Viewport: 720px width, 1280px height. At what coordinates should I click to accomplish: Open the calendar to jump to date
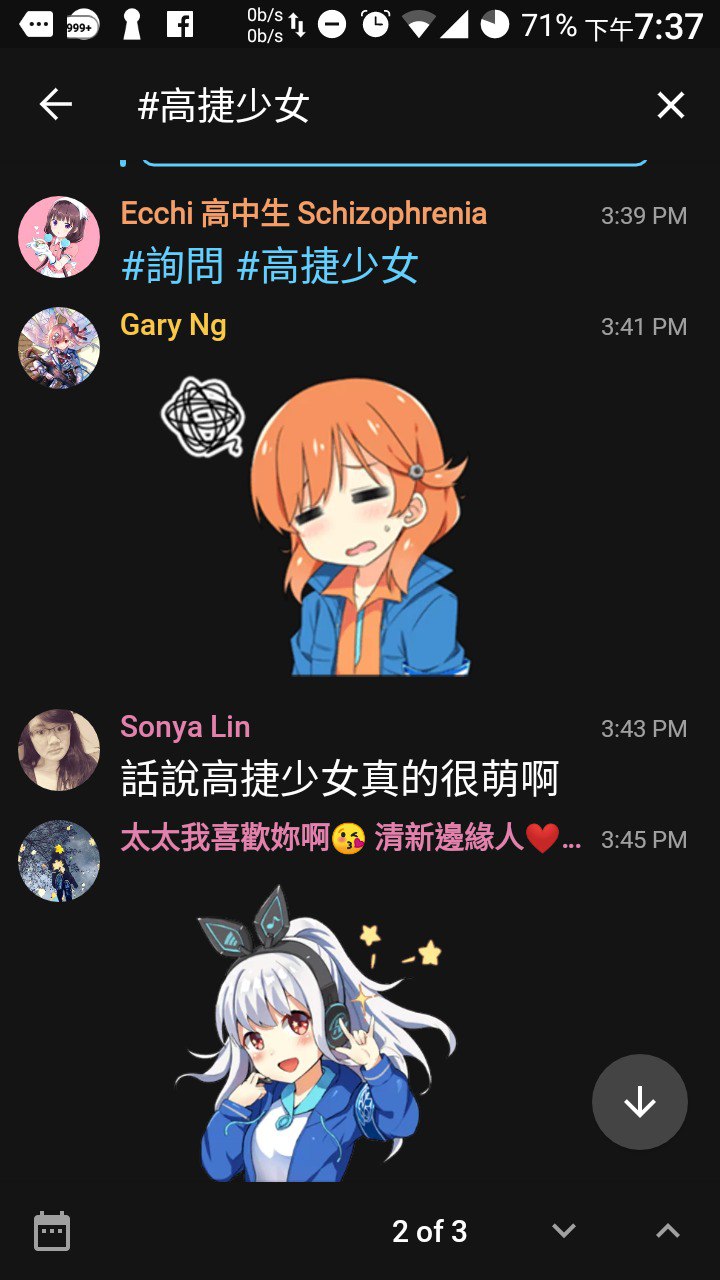pyautogui.click(x=52, y=1231)
